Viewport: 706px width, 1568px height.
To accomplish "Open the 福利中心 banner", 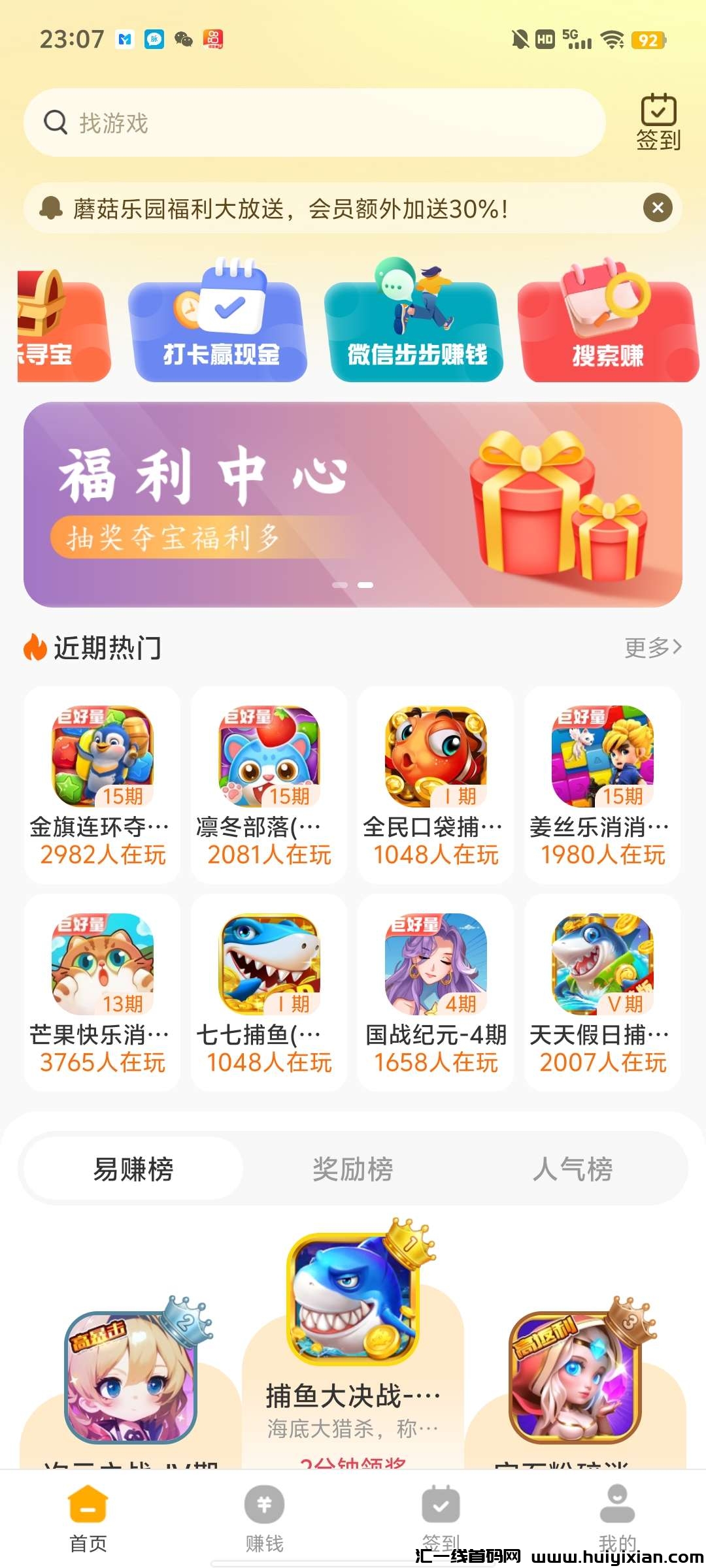I will 353,504.
